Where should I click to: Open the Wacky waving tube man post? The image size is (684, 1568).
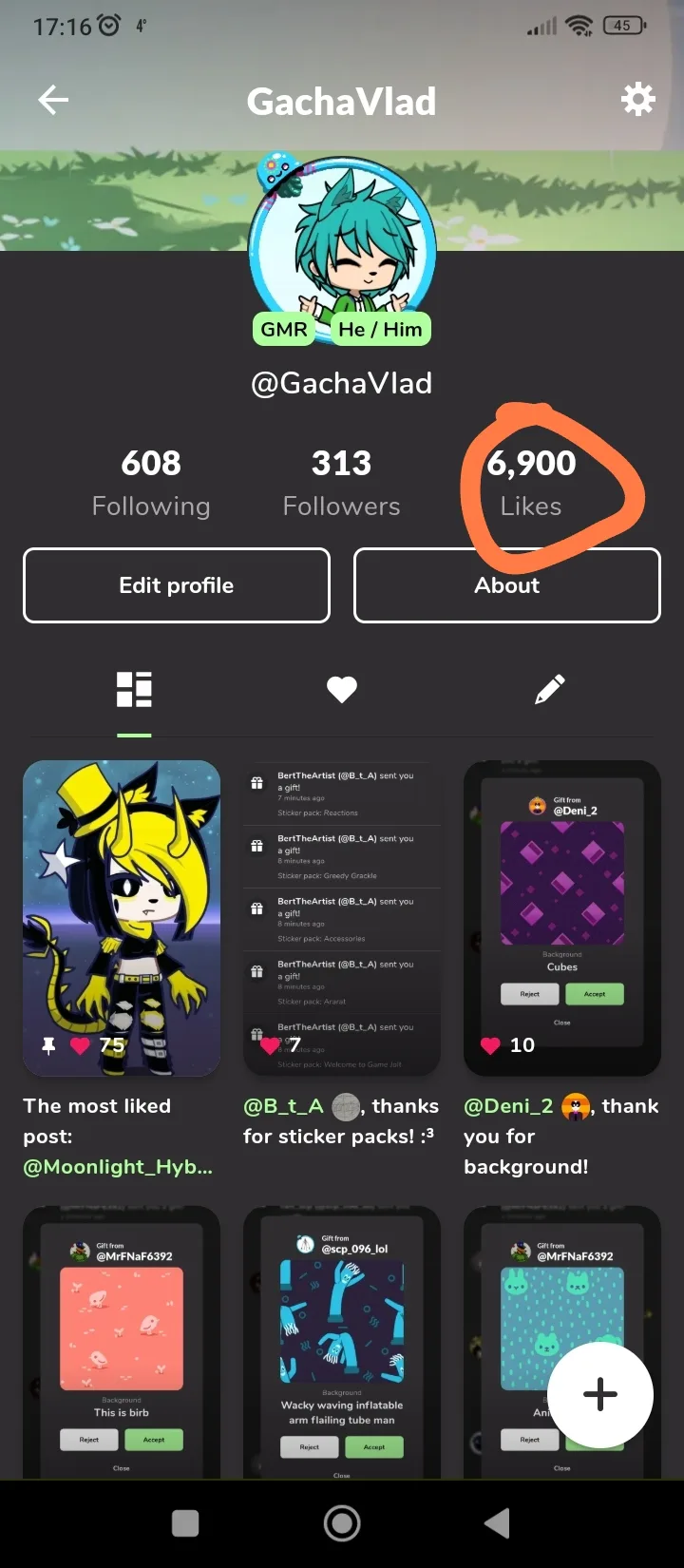[x=342, y=1342]
